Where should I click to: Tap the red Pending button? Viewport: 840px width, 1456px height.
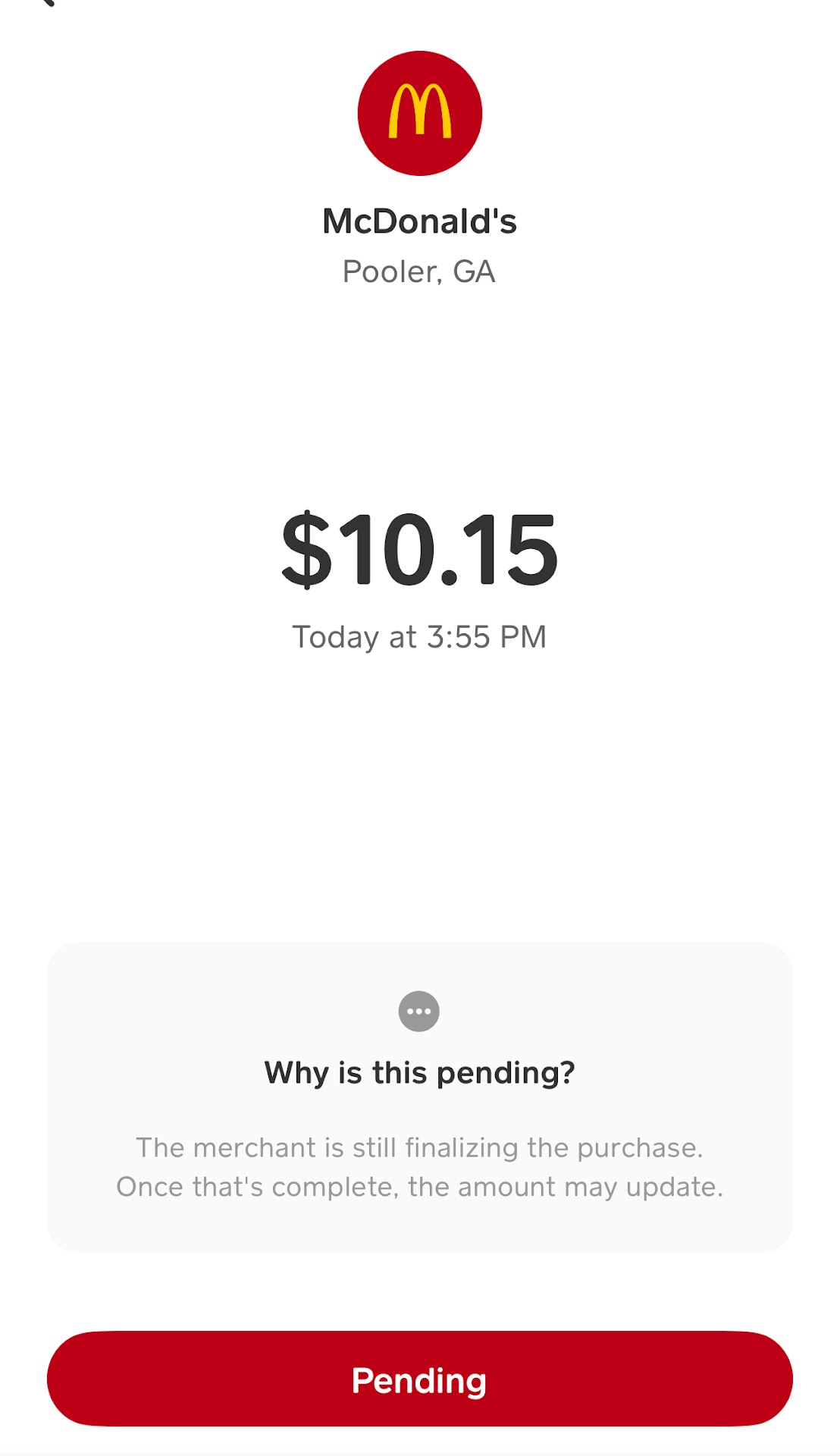pos(419,1379)
